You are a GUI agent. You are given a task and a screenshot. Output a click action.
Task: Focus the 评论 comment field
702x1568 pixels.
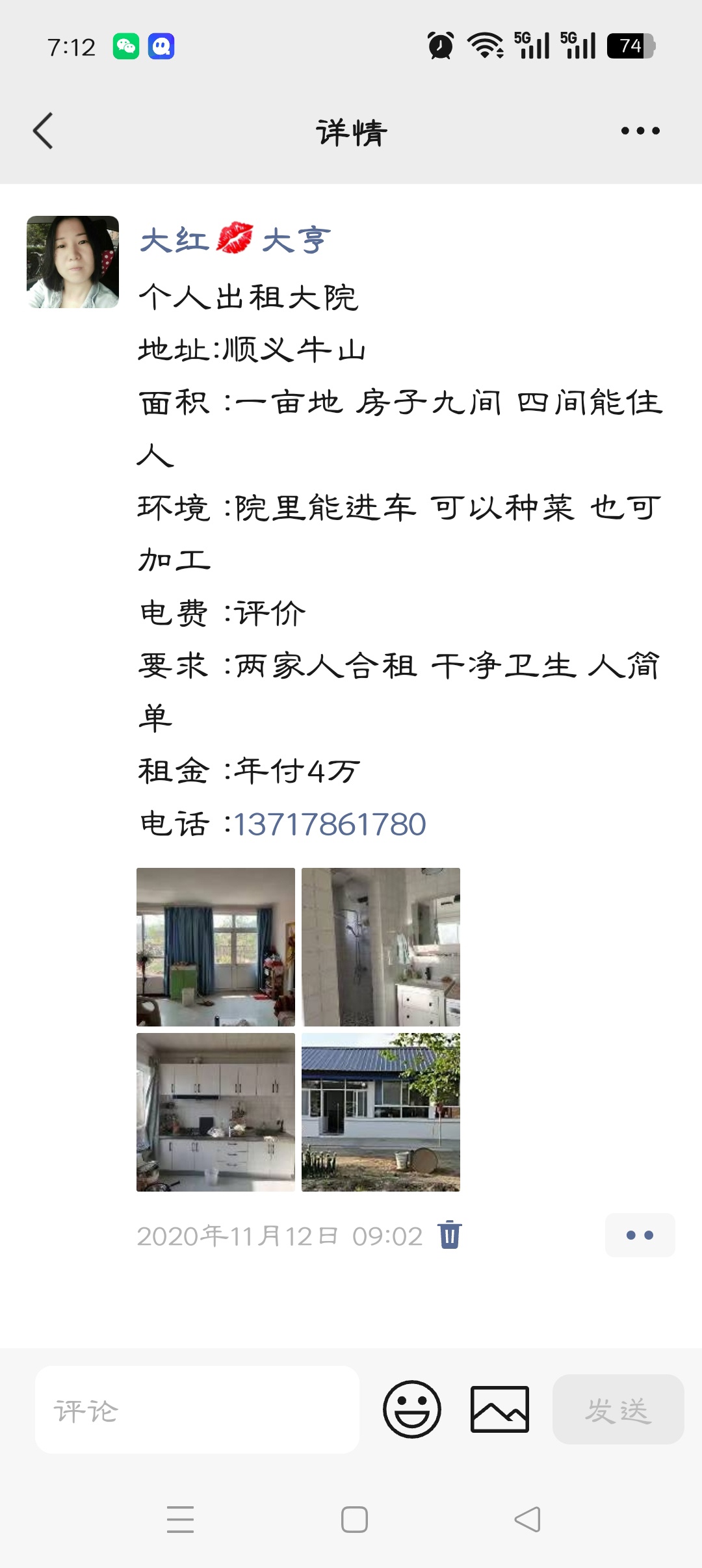click(x=197, y=1410)
